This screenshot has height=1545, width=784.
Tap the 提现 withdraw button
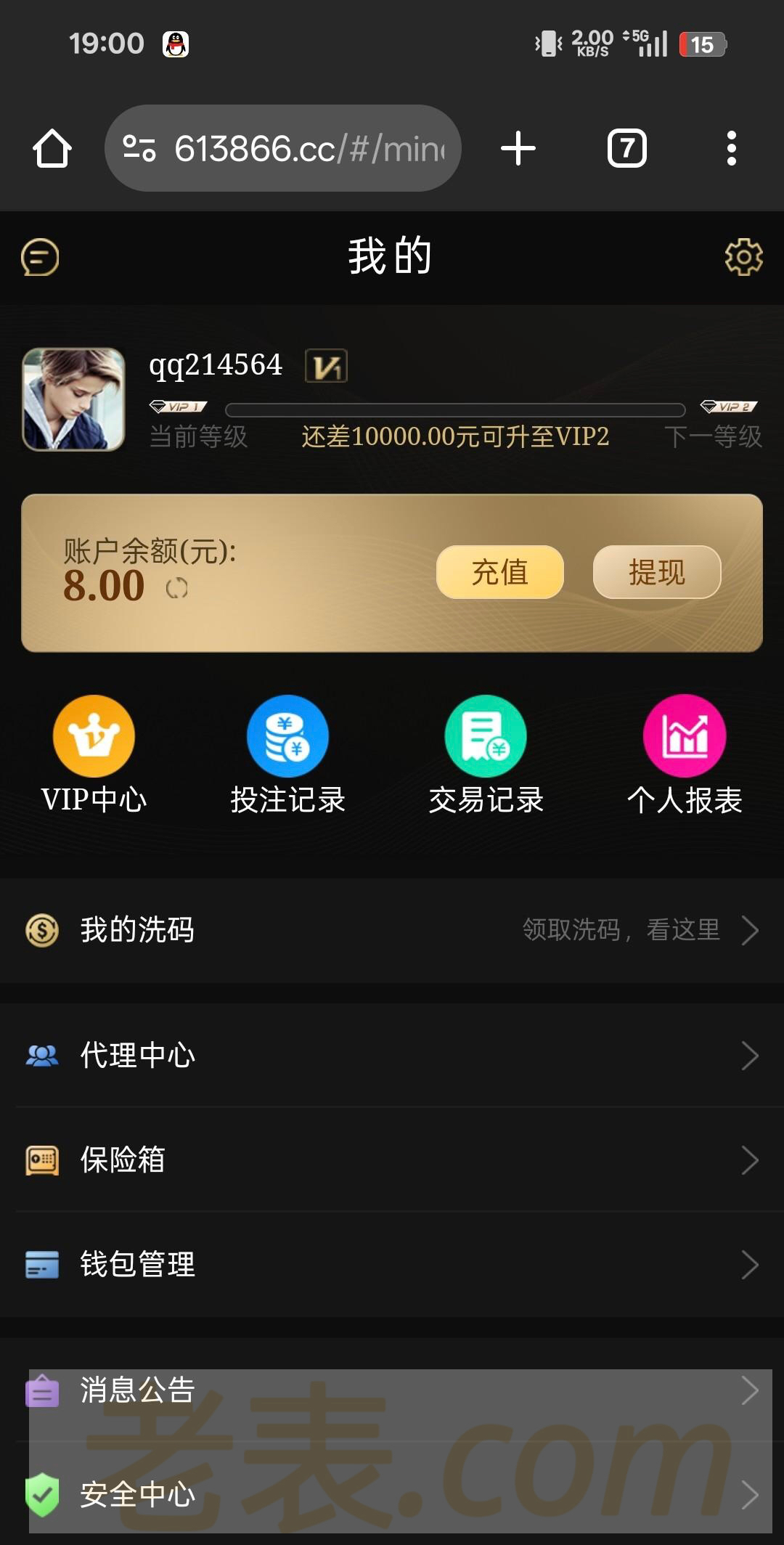pos(656,572)
